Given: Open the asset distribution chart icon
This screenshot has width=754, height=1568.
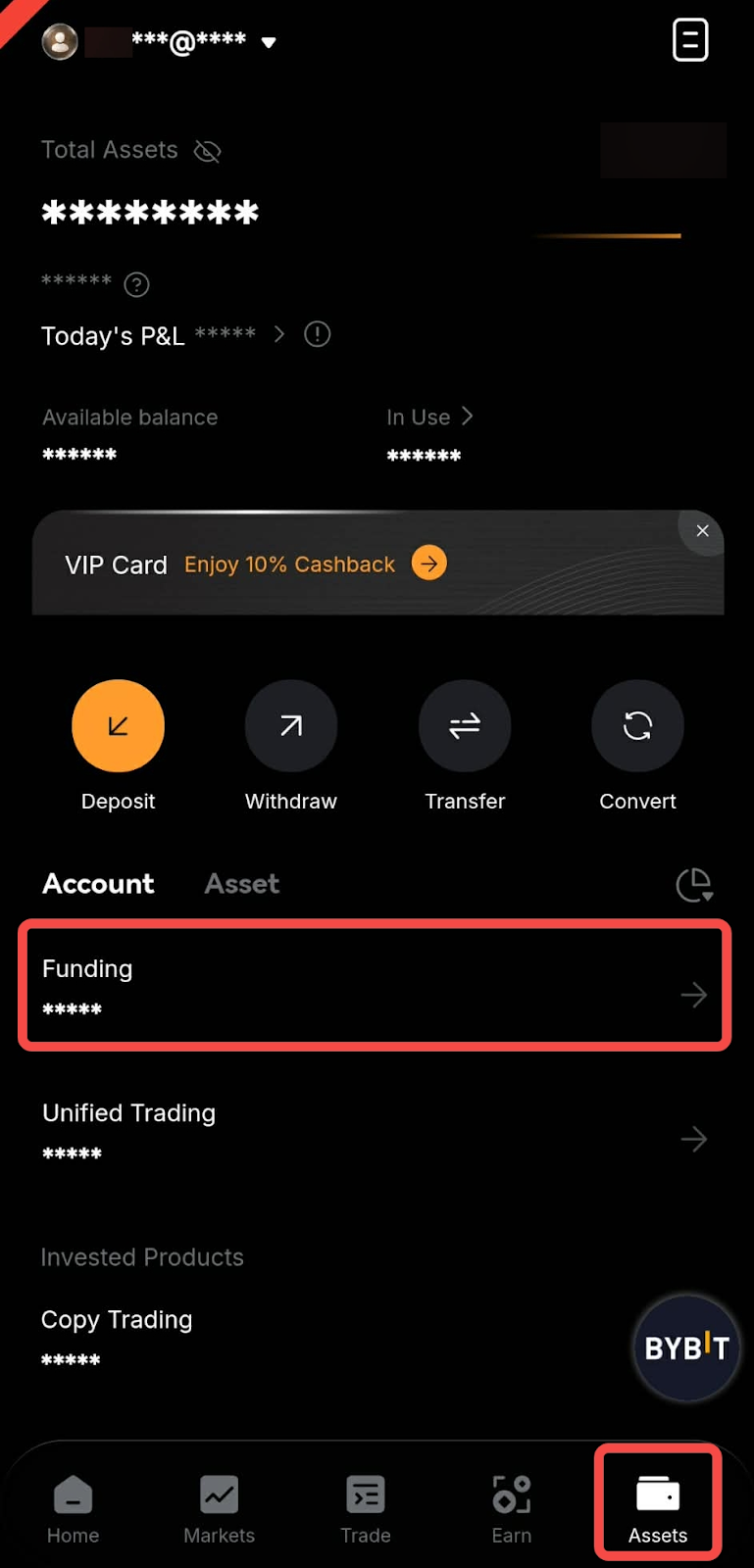Looking at the screenshot, I should tap(694, 885).
